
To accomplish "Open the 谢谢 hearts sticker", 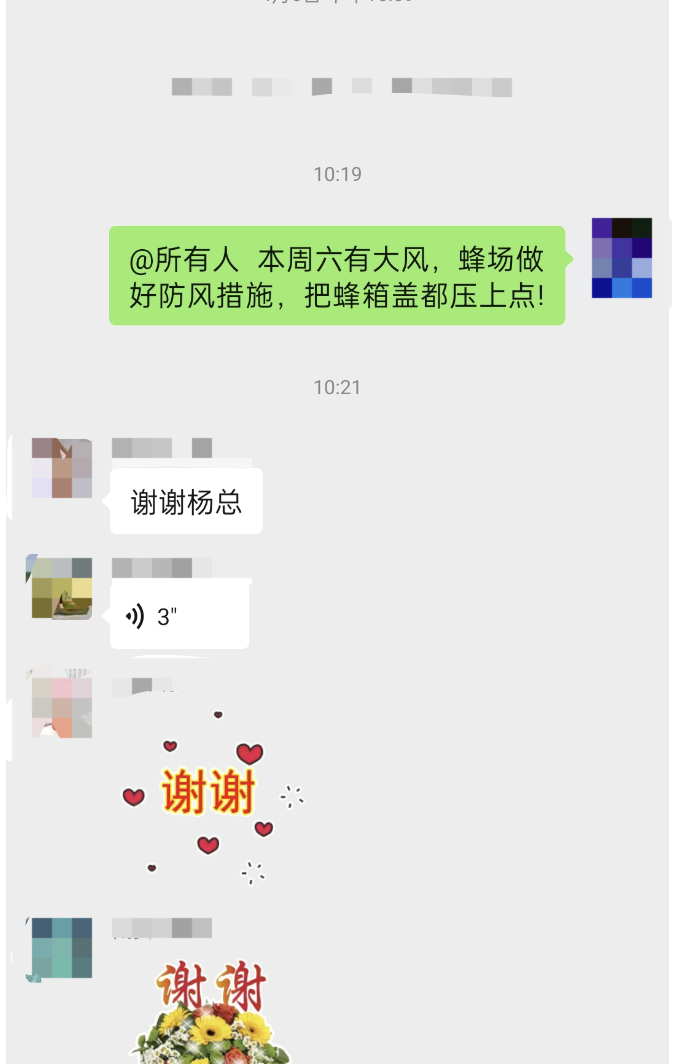I will click(212, 795).
